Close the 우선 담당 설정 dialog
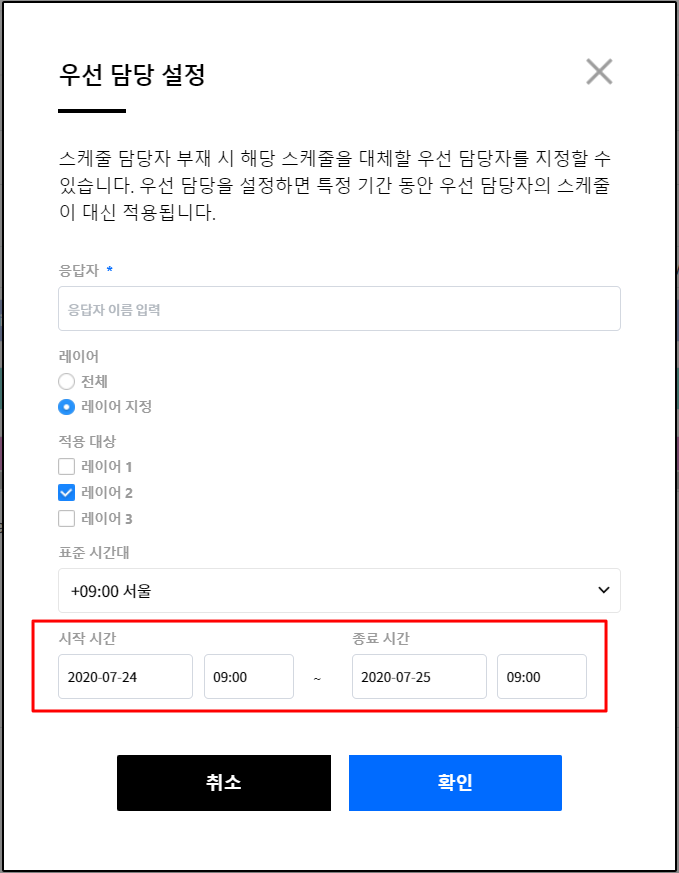 click(599, 72)
